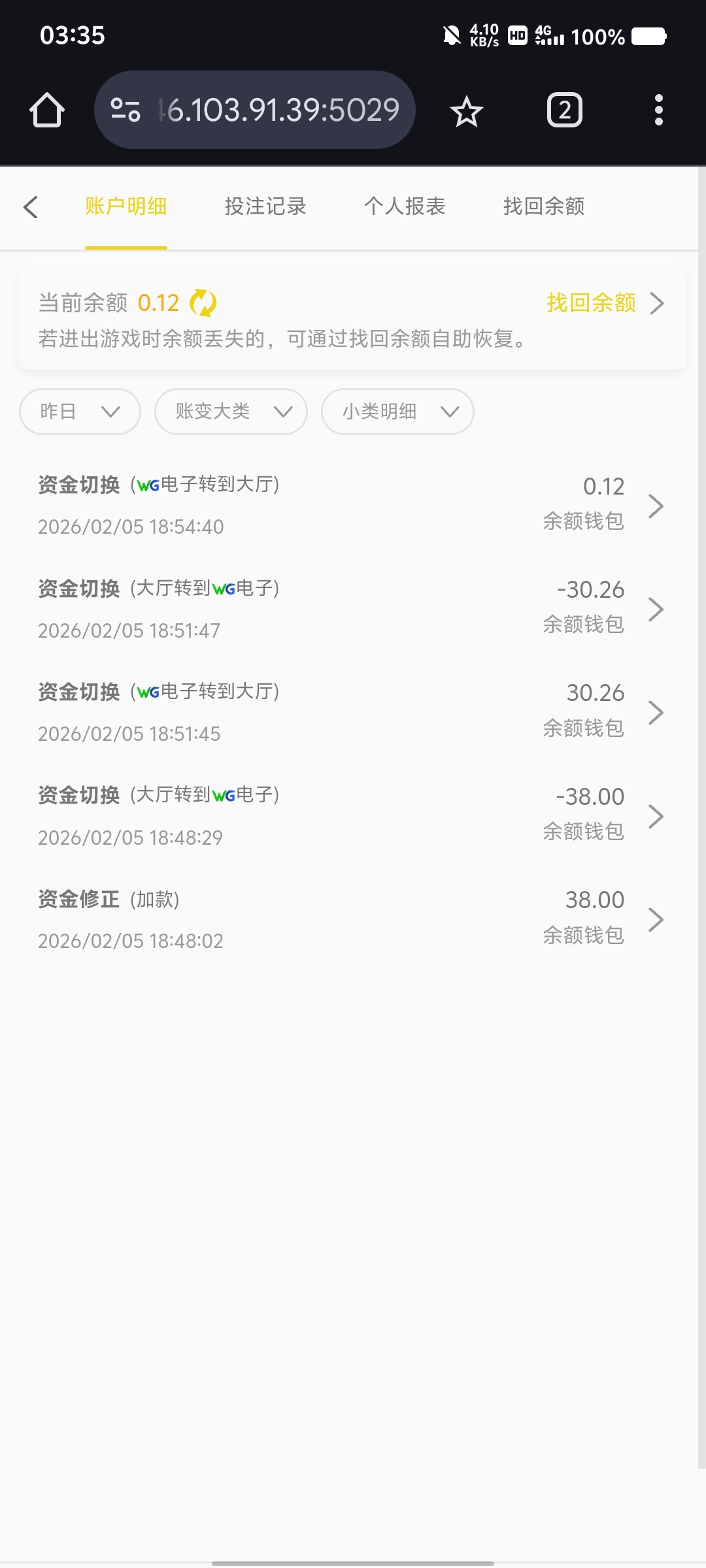View the -38.00 transfer details
Screen dimensions: 706x1568
353,816
